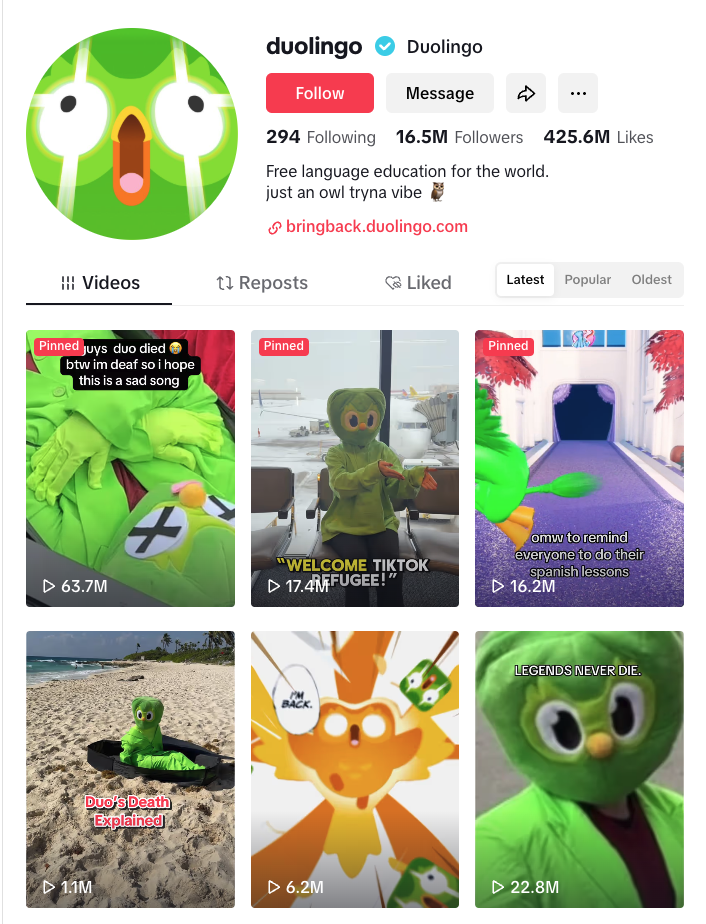Open the three-dot overflow menu
This screenshot has height=924, width=706.
577,93
